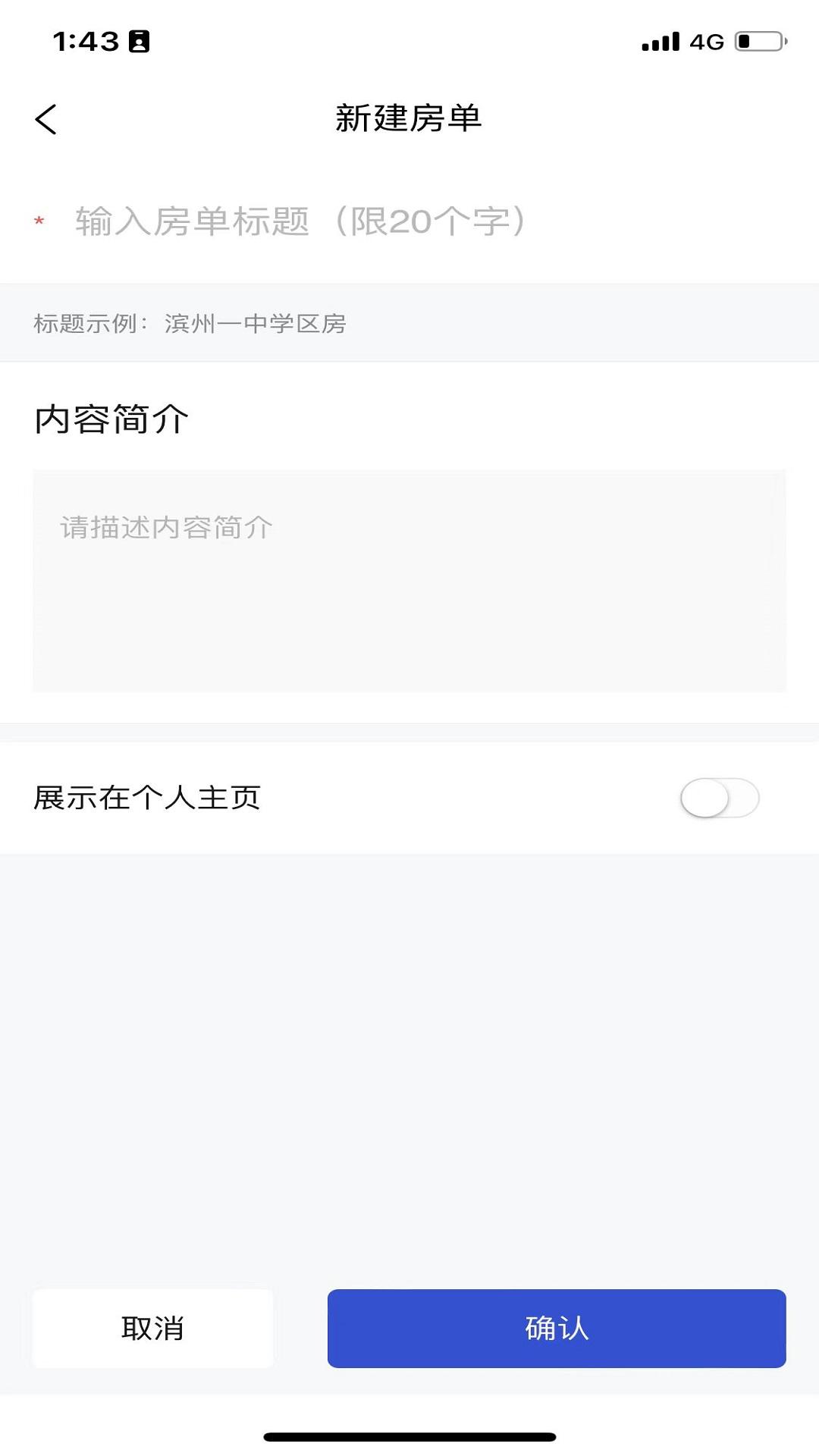Viewport: 819px width, 1456px height.
Task: Focus the 输入房单标题 title input field
Action: pyautogui.click(x=298, y=222)
